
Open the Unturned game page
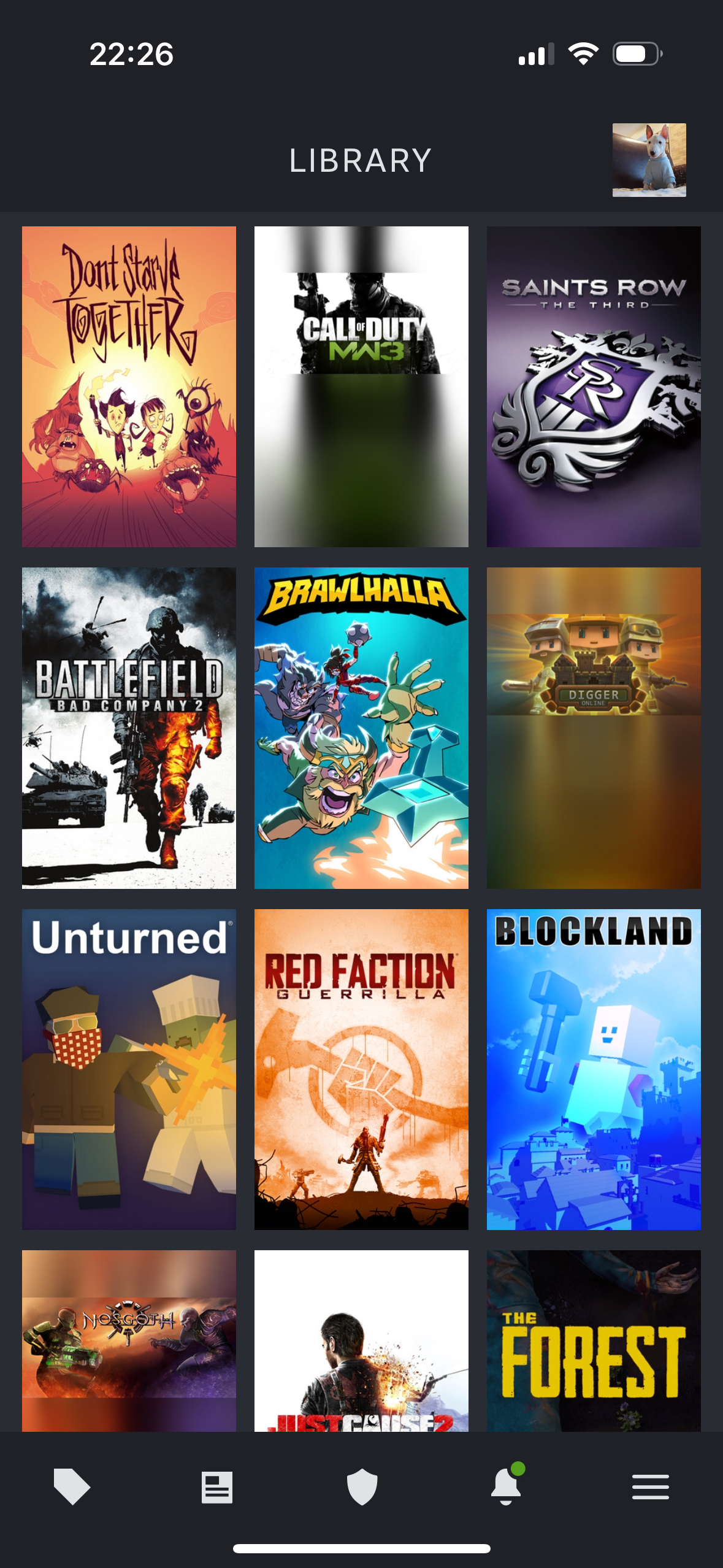coord(129,1069)
